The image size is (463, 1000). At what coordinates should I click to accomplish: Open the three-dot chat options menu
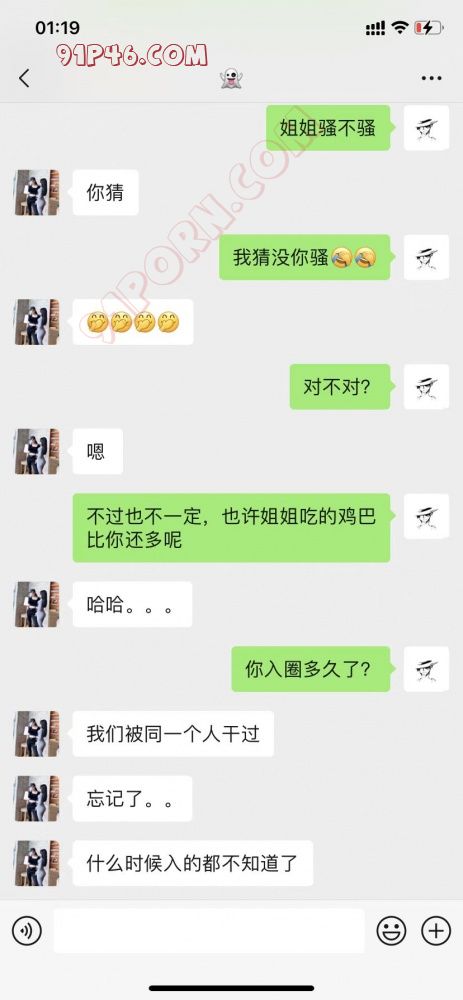(431, 78)
